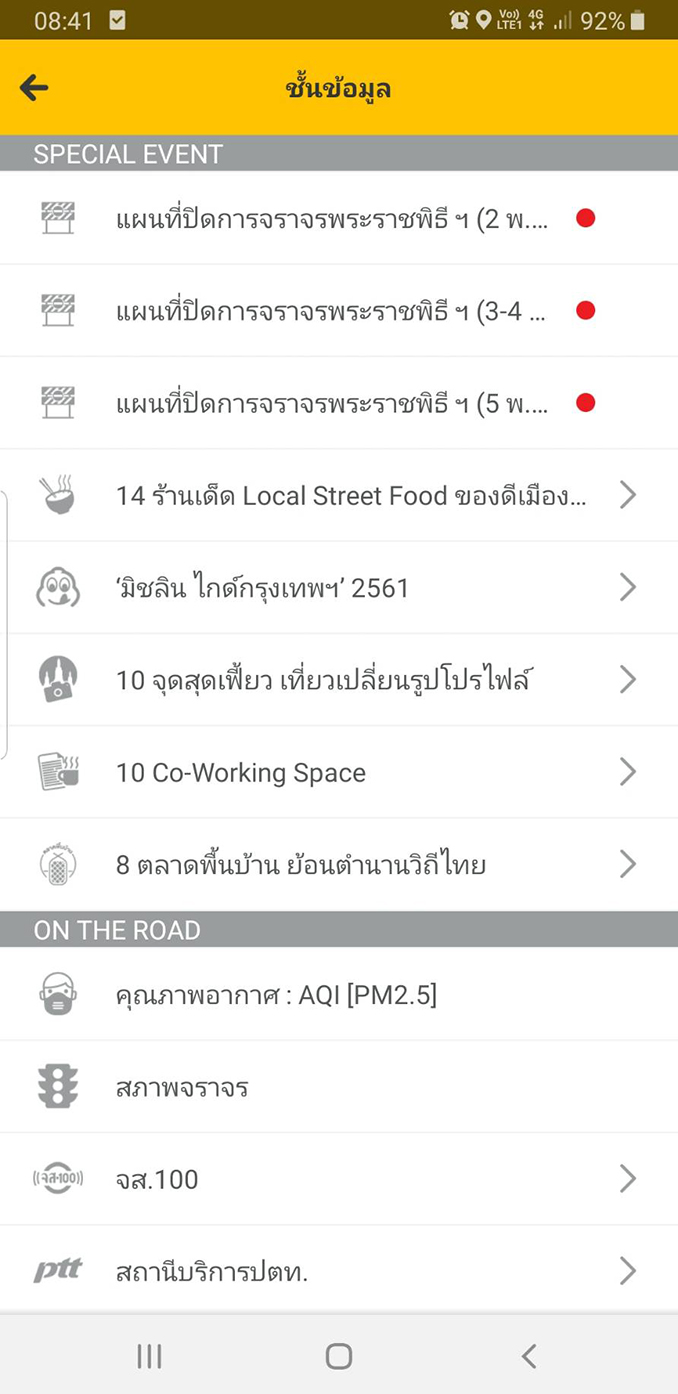678x1394 pixels.
Task: Select the คุณภาพอากาศ AQI PM2.5 layer
Action: 339,994
